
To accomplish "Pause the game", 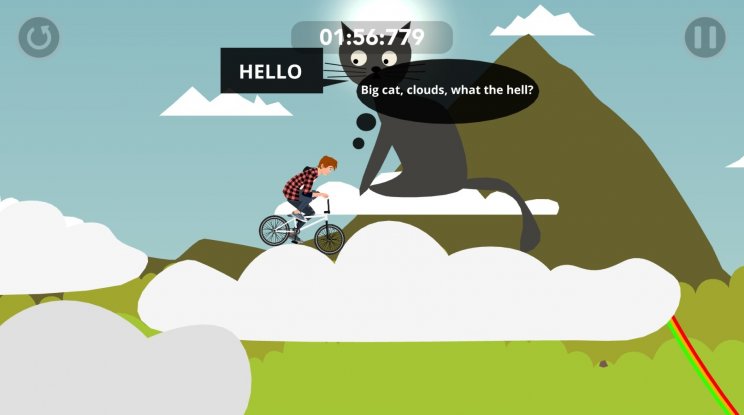I will tap(705, 38).
